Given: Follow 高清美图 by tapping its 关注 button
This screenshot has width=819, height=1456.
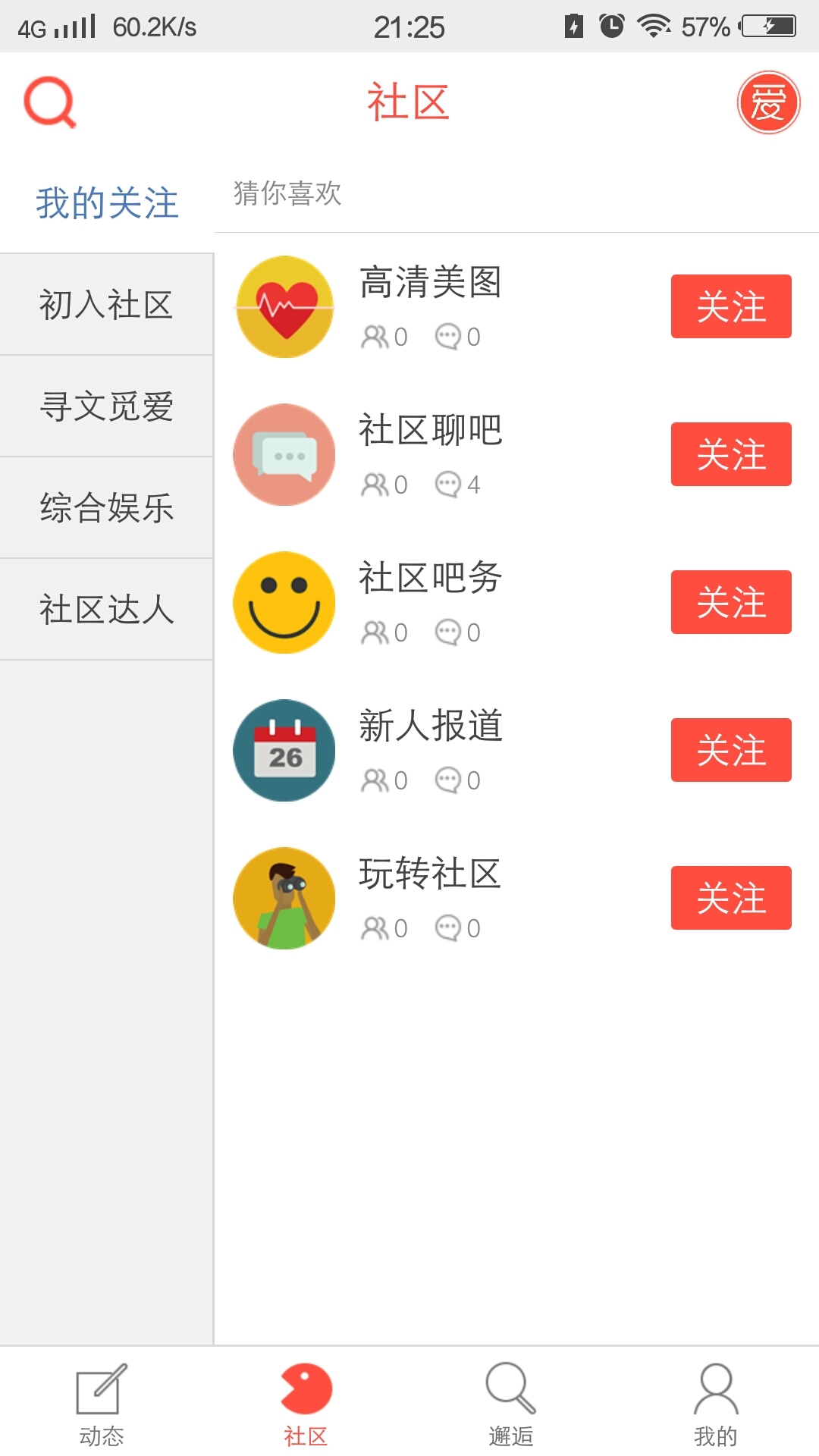Looking at the screenshot, I should (730, 306).
